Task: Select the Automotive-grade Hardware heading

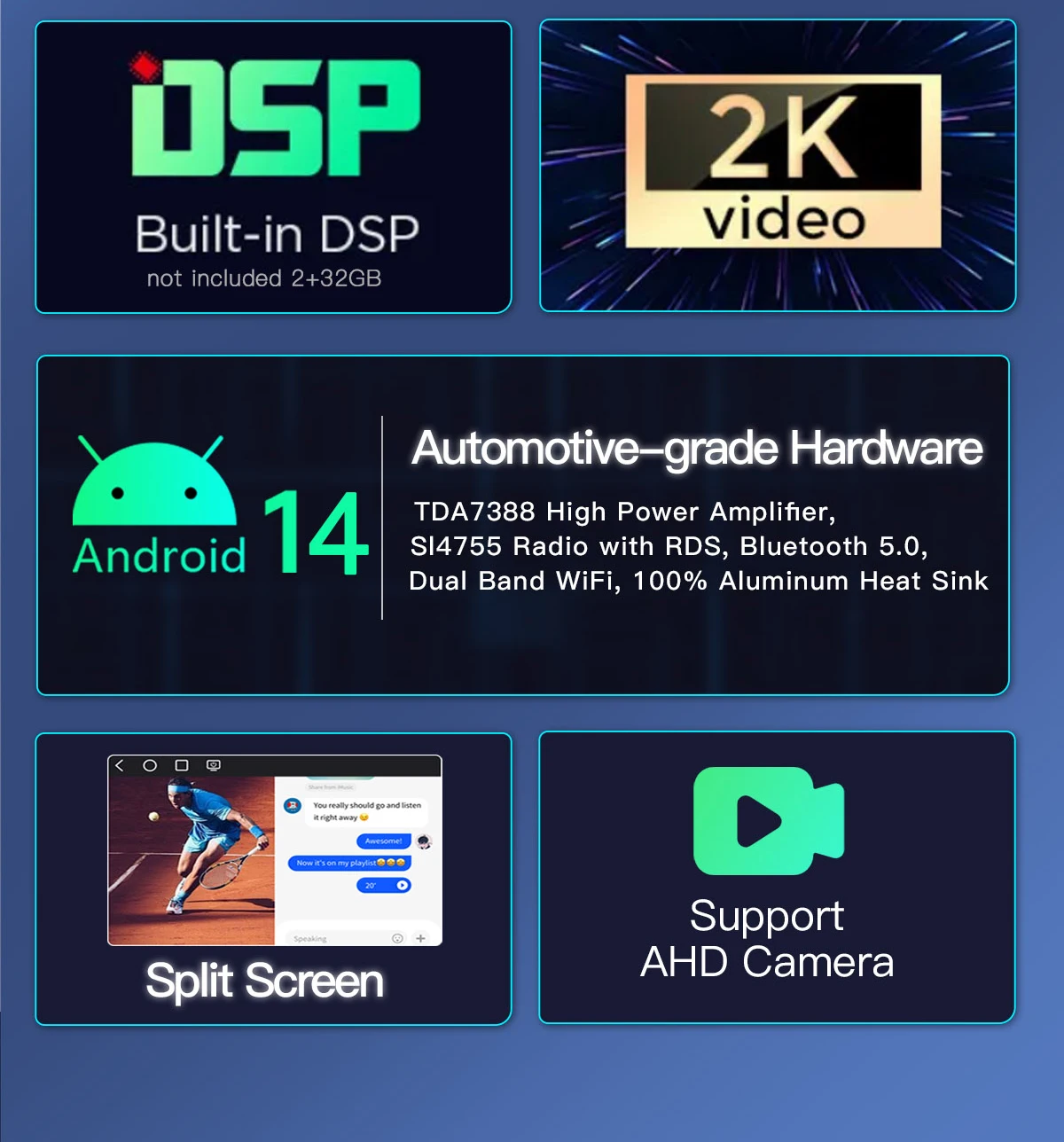Action: pyautogui.click(x=696, y=450)
